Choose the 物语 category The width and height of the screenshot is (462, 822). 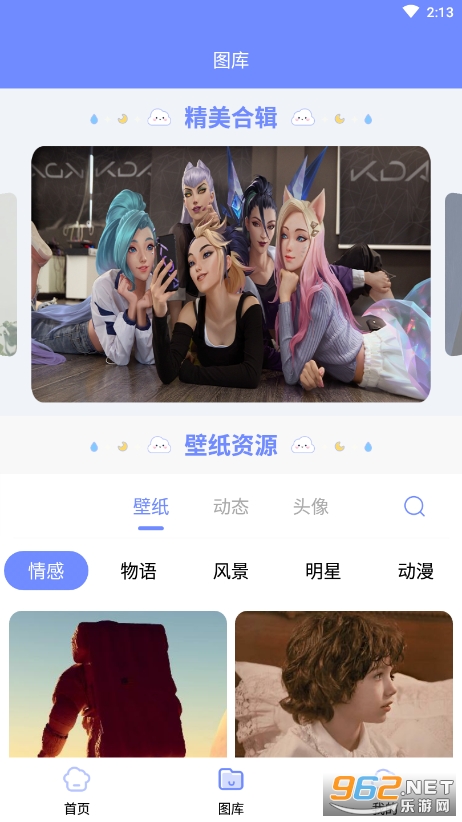[x=138, y=570]
